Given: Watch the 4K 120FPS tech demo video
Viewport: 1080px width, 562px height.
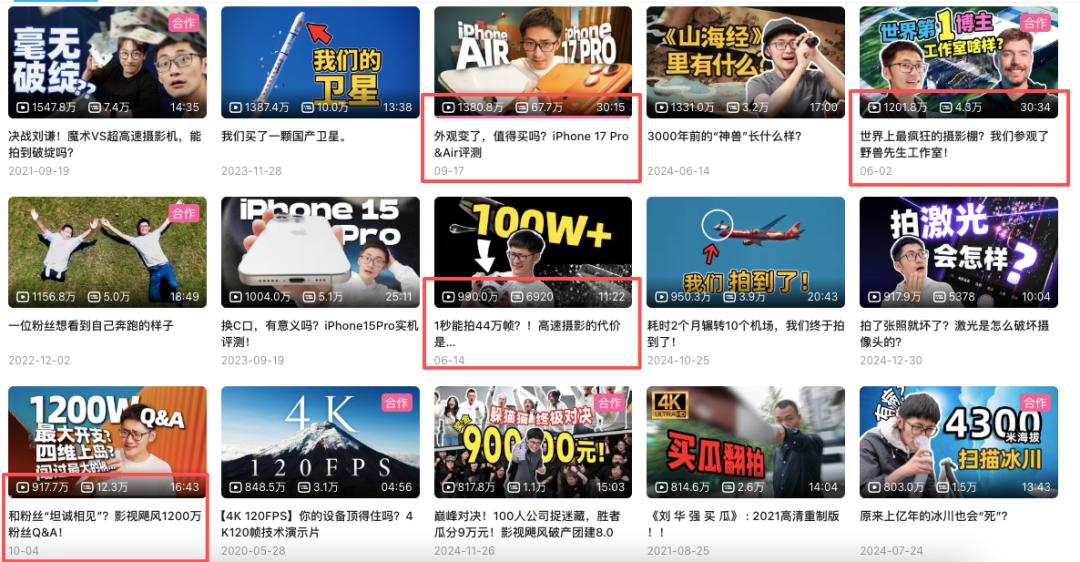Looking at the screenshot, I should point(320,442).
